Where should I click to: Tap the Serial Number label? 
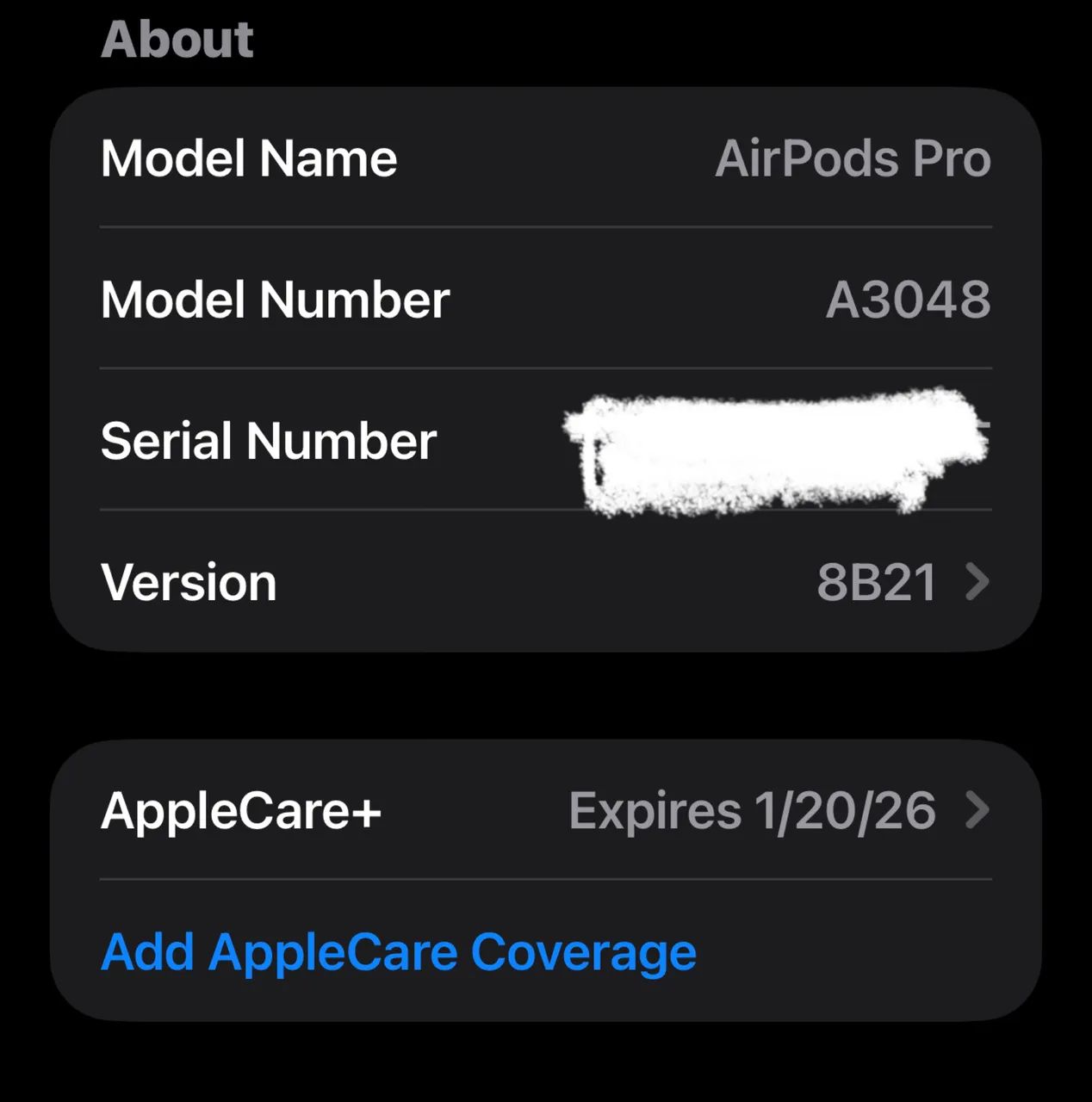coord(269,441)
